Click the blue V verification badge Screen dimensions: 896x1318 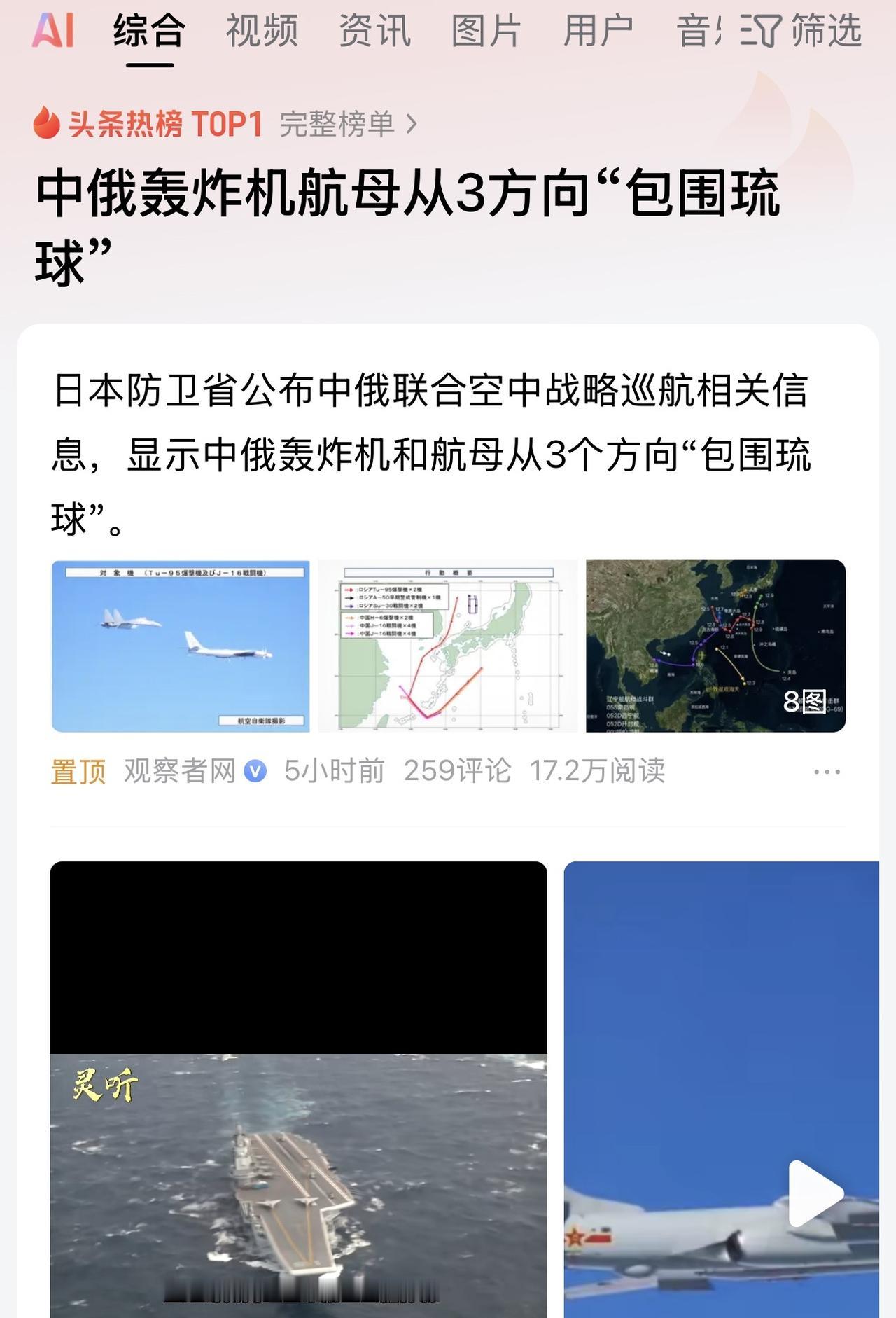(x=255, y=772)
